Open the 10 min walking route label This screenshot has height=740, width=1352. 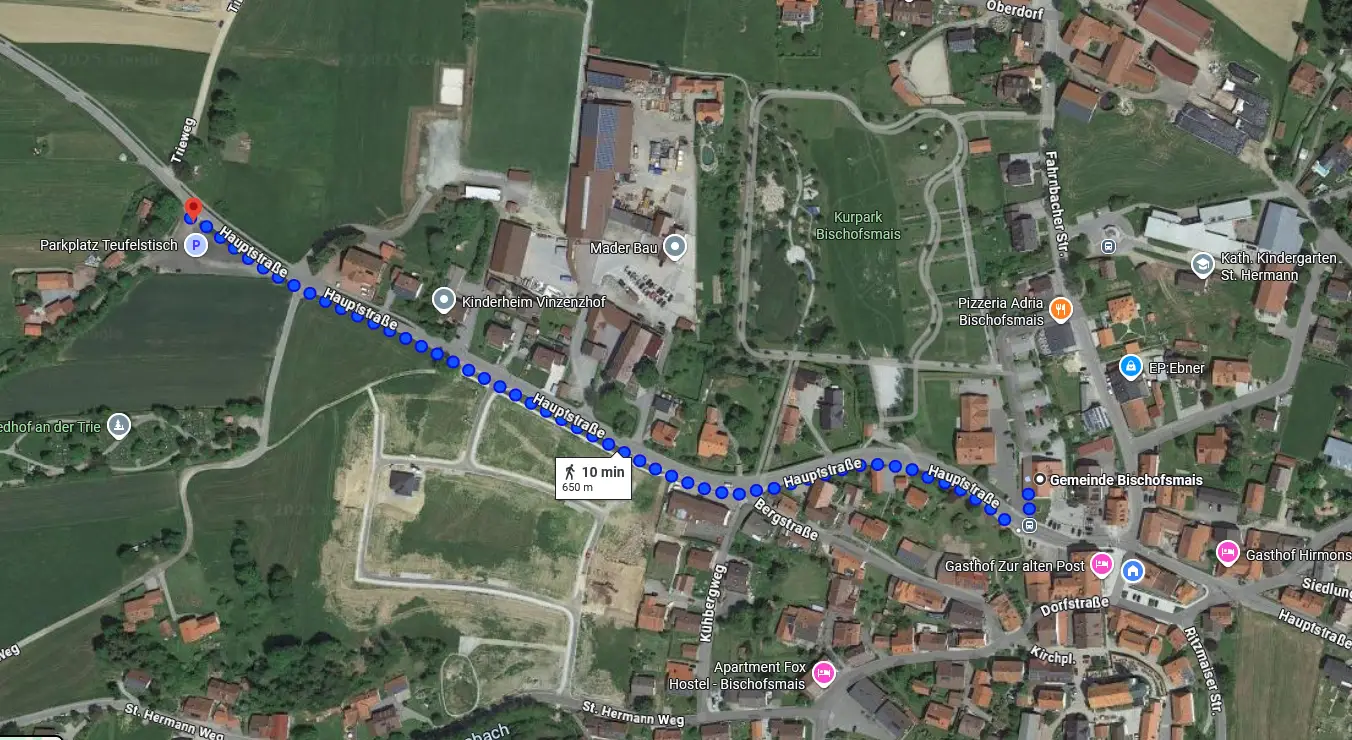click(x=594, y=478)
